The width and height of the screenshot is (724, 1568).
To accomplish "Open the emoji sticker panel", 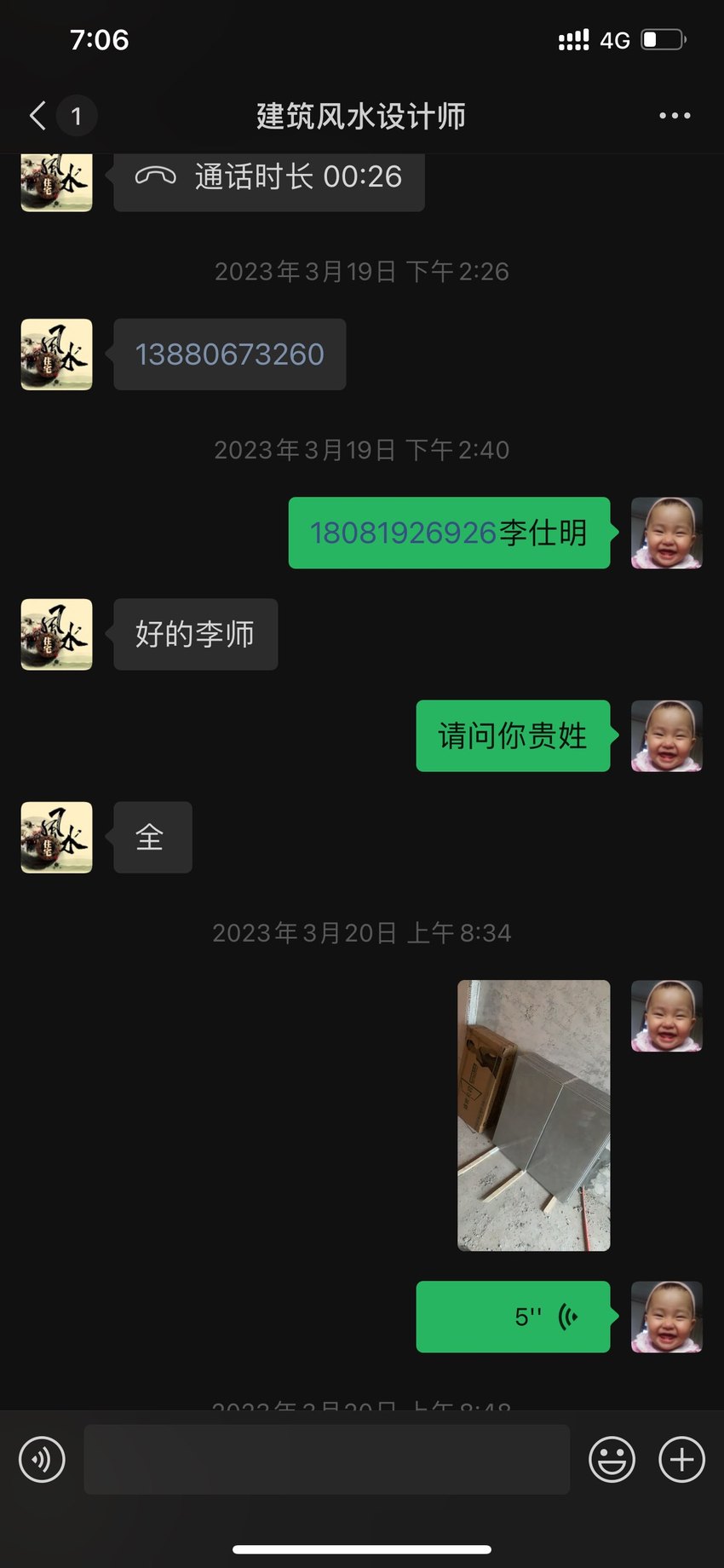I will (612, 1460).
